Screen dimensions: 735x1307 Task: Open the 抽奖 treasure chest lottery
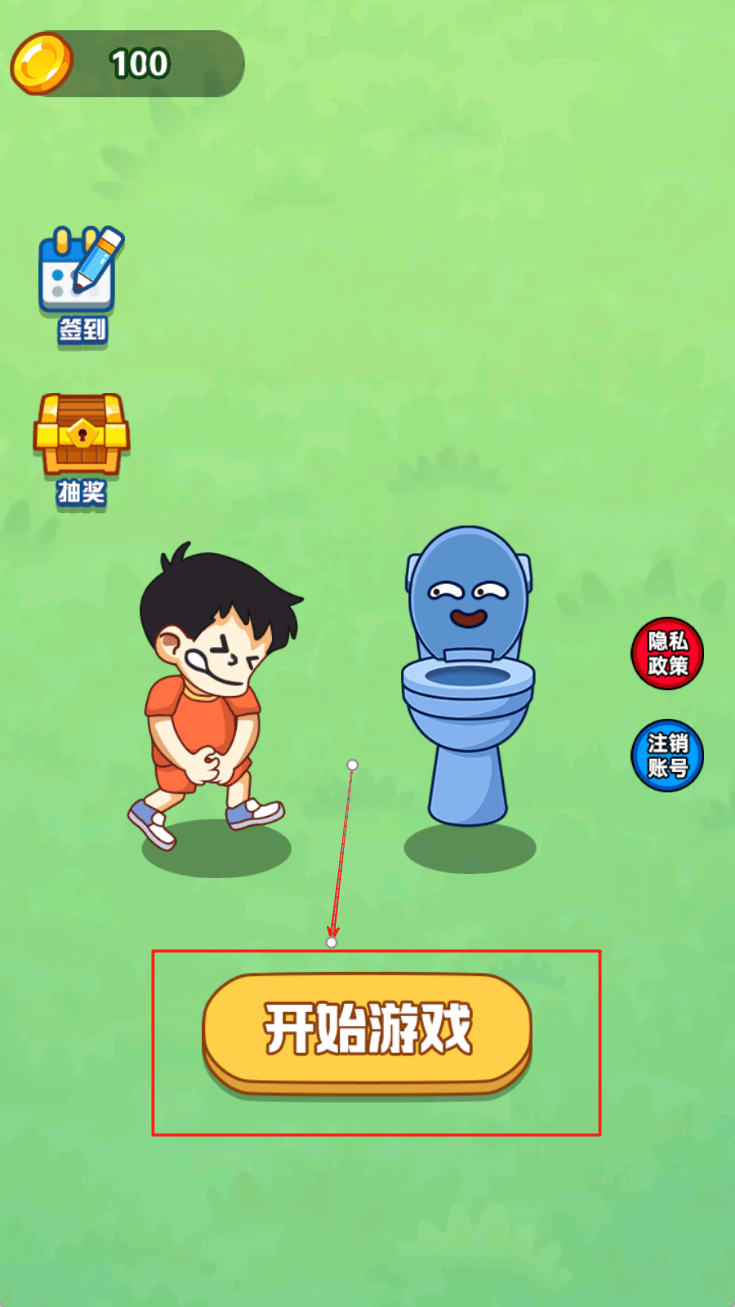81,447
